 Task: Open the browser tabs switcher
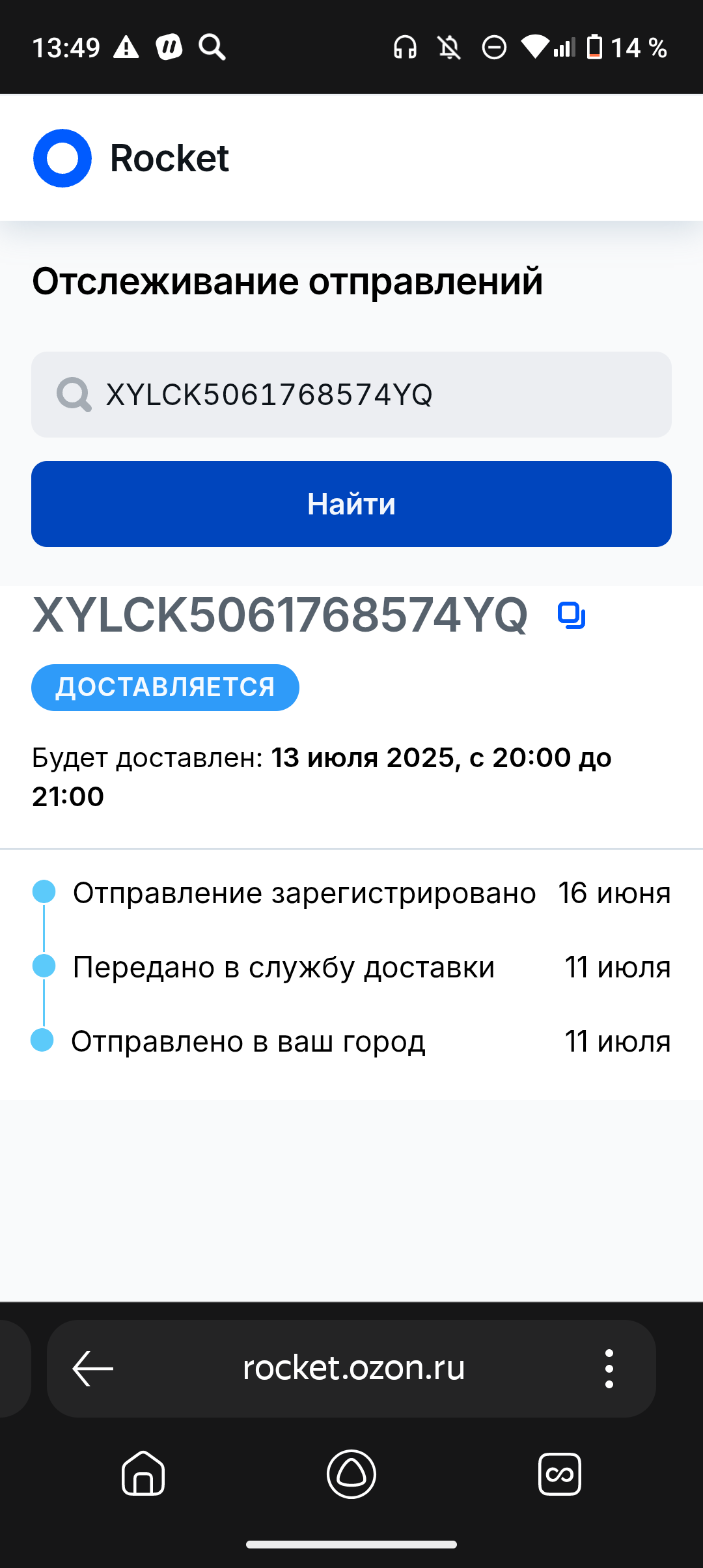click(x=560, y=1474)
